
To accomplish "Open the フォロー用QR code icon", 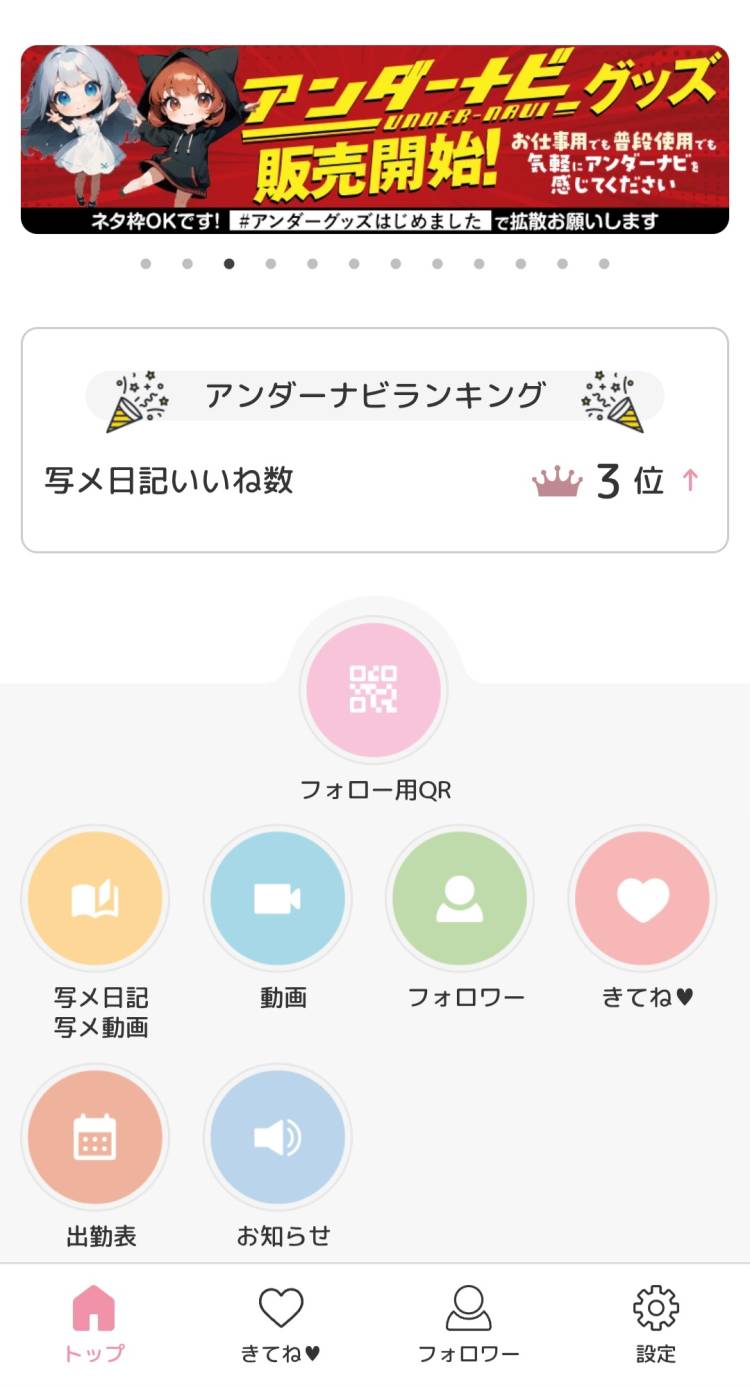I will coord(373,690).
